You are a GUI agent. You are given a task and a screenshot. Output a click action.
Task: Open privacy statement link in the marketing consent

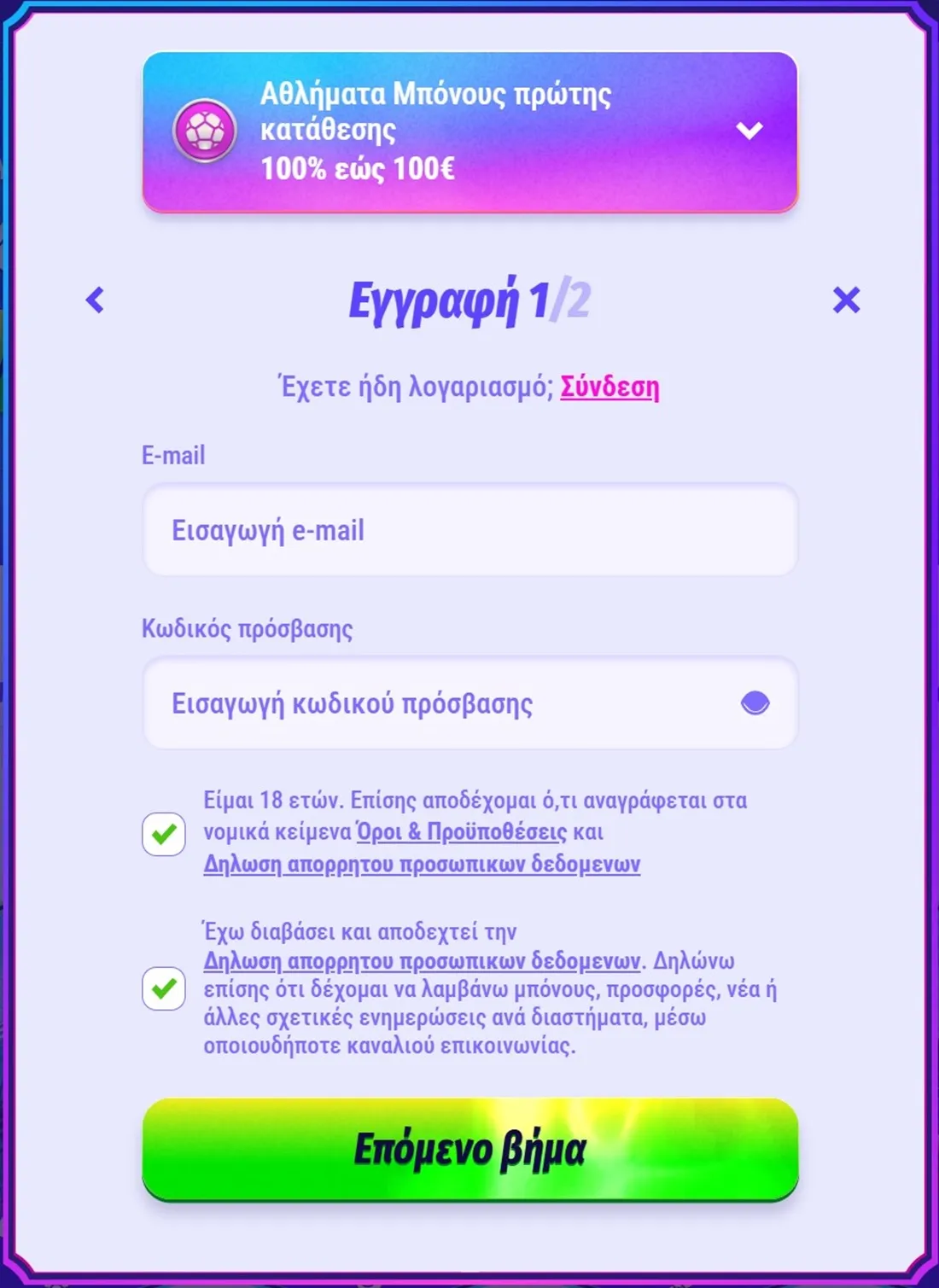[422, 961]
